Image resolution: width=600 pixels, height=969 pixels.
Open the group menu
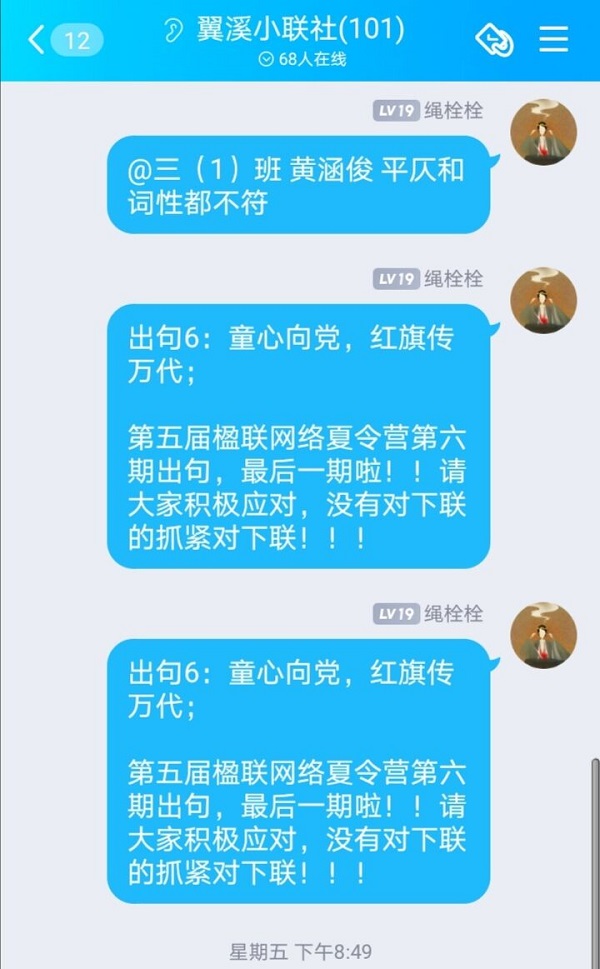pyautogui.click(x=553, y=40)
